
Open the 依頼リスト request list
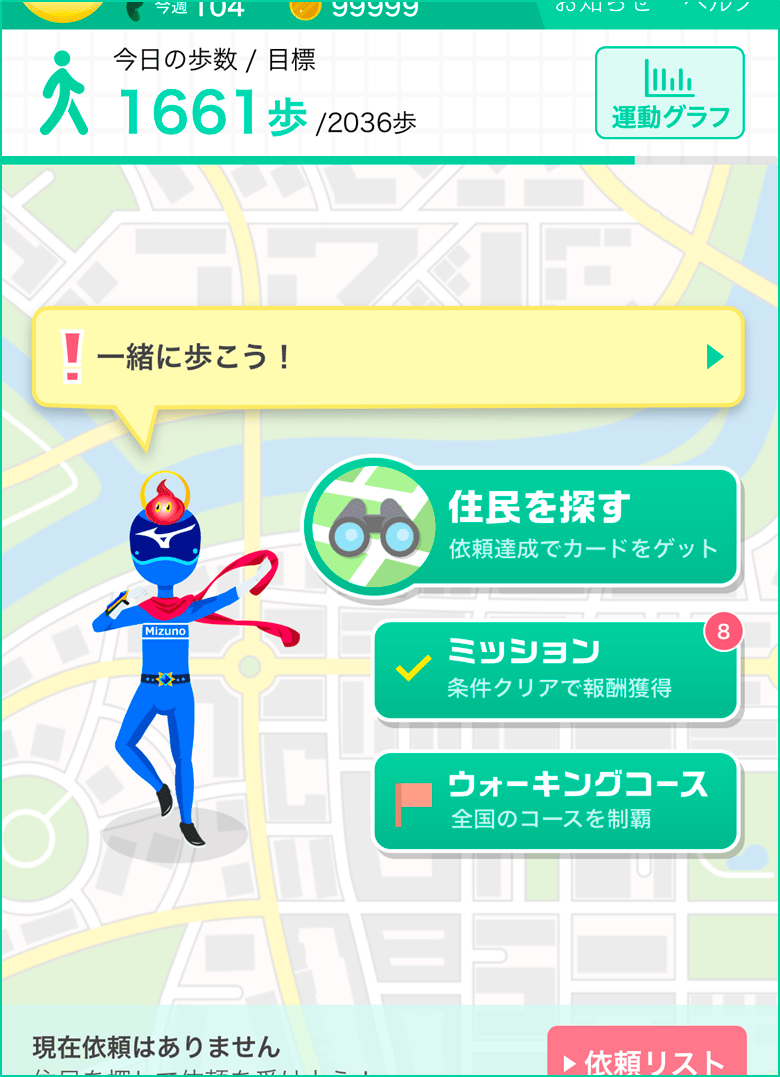coord(647,1055)
